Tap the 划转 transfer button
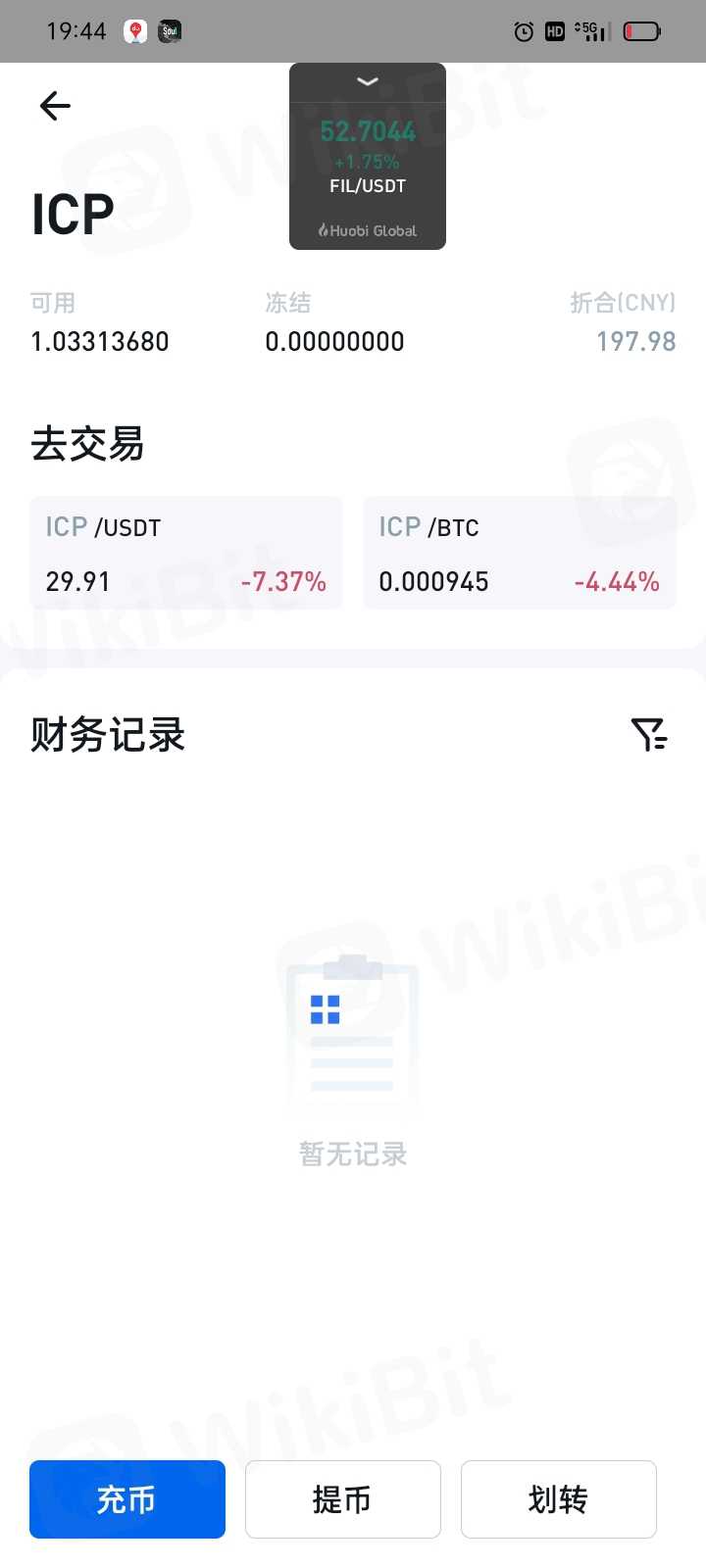 click(559, 1499)
